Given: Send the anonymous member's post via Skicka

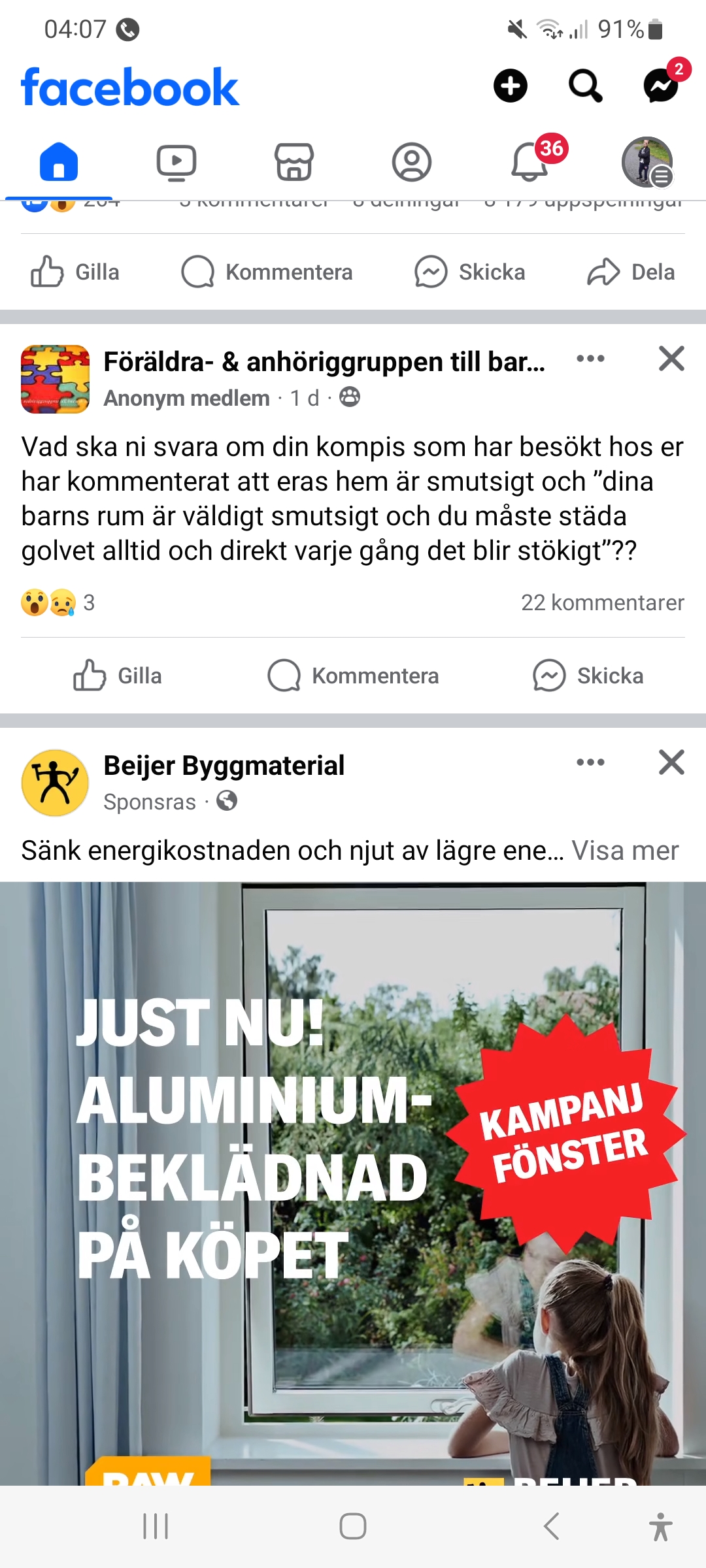Looking at the screenshot, I should 588,676.
